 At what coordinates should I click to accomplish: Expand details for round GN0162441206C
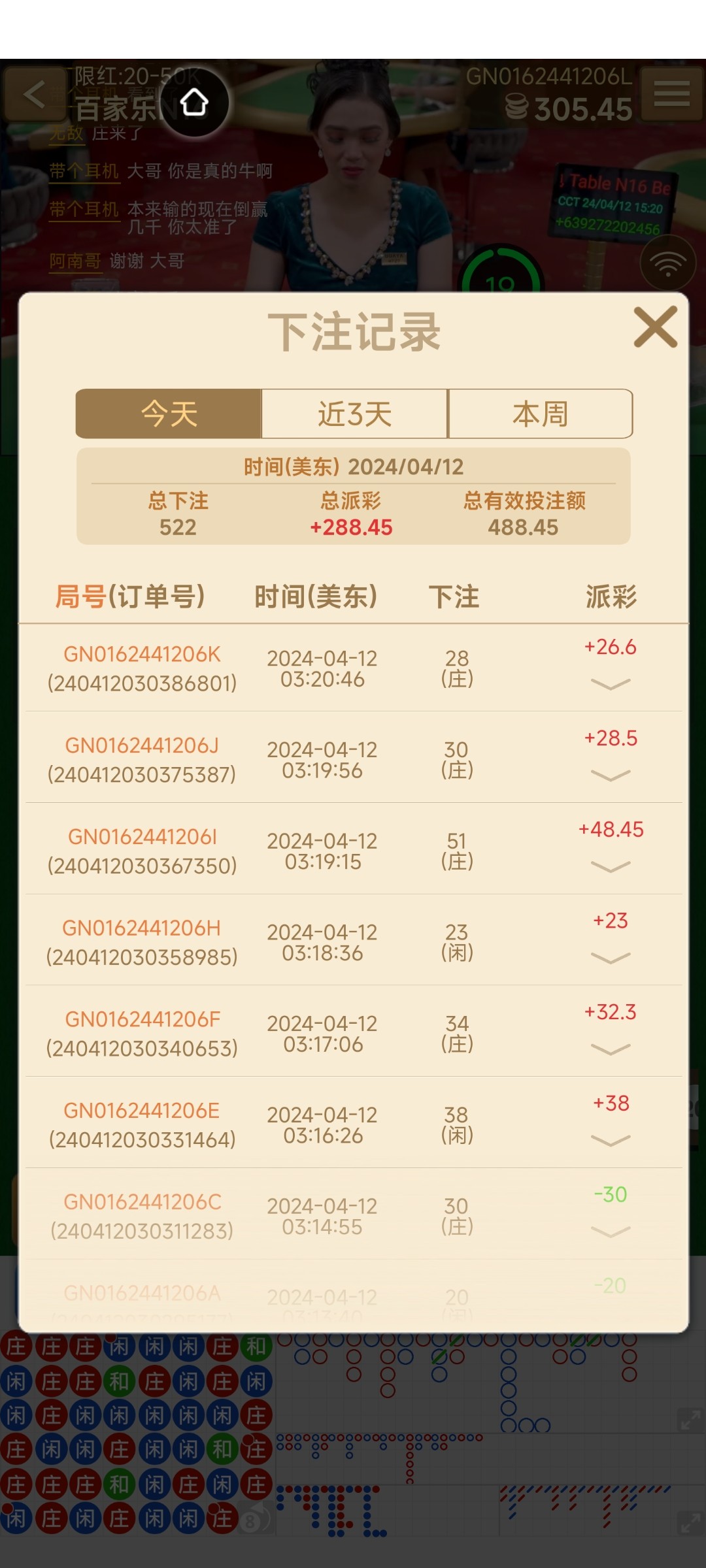click(x=610, y=1232)
